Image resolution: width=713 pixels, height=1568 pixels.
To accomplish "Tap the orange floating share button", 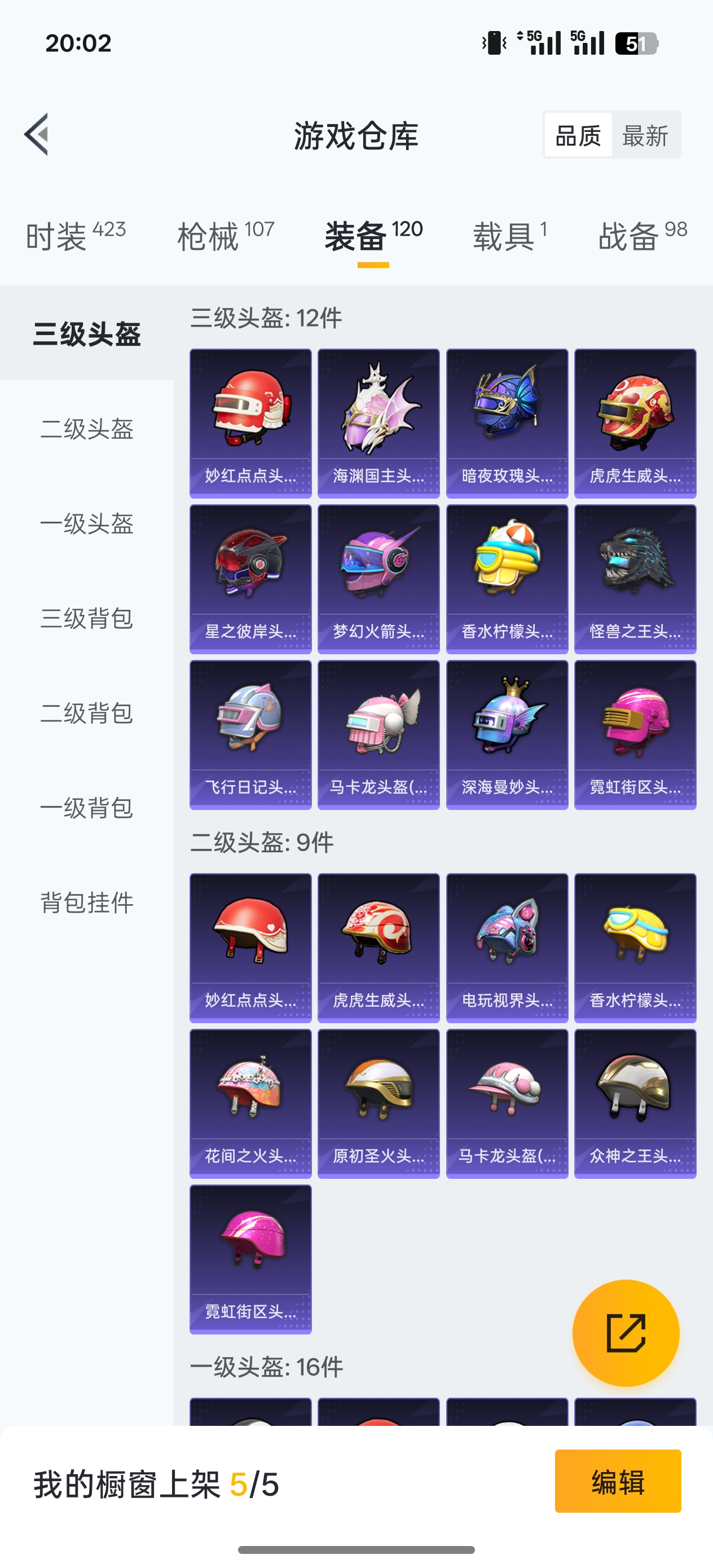I will [x=626, y=1333].
